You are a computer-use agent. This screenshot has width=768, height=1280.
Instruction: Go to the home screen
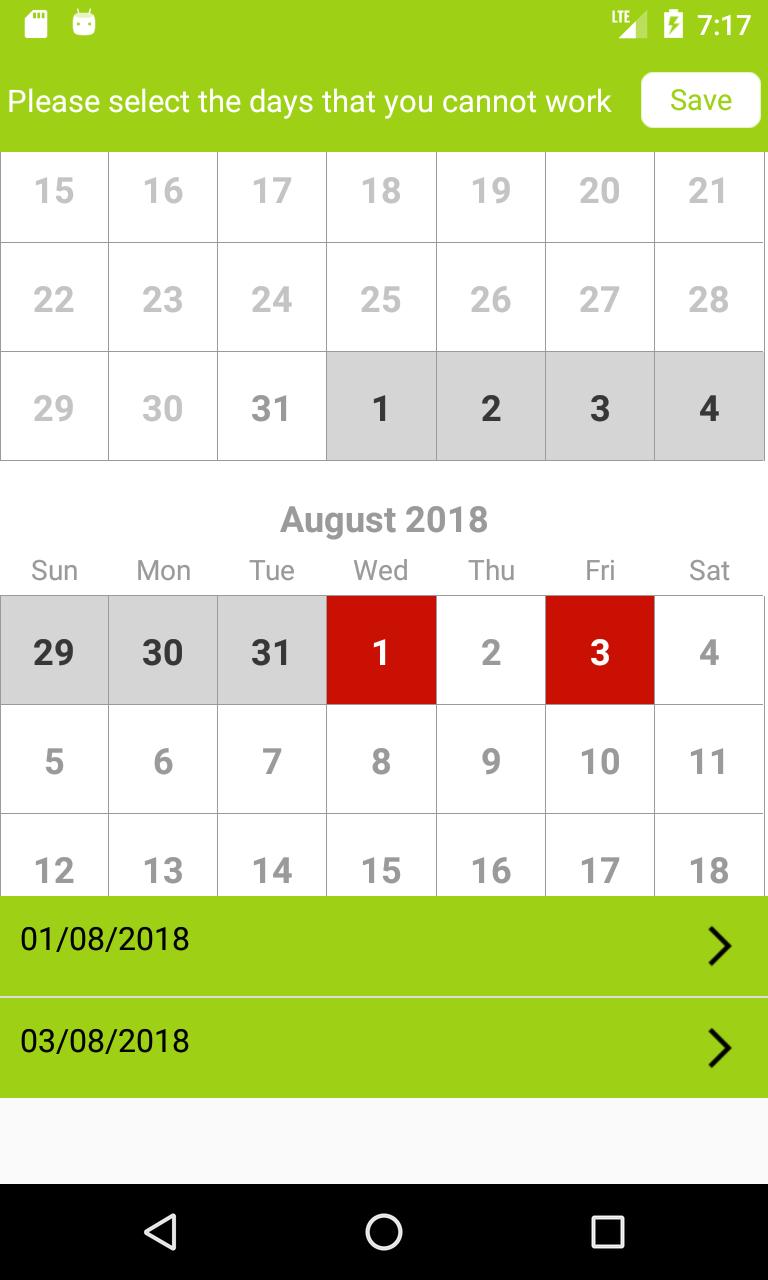point(384,1232)
